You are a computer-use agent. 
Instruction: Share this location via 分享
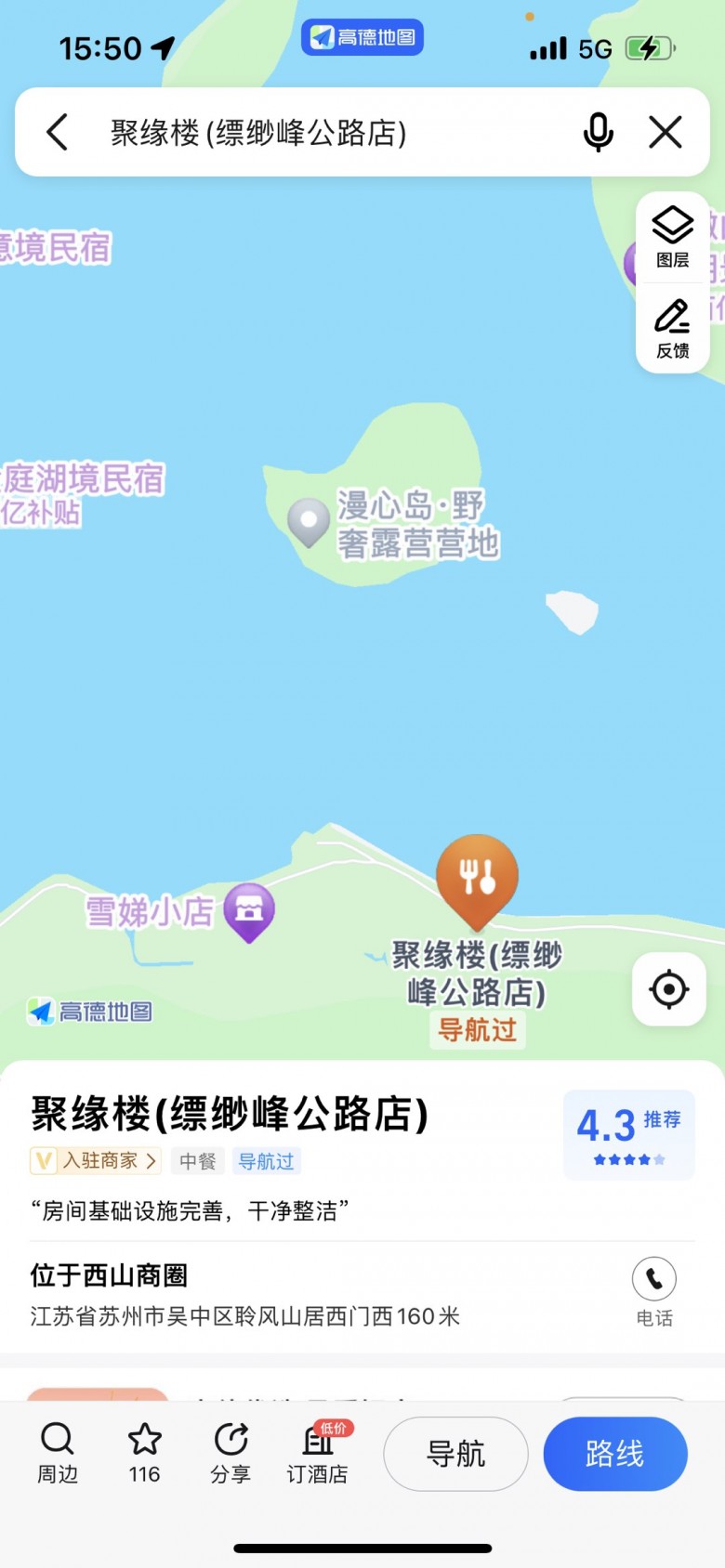coord(231,1453)
